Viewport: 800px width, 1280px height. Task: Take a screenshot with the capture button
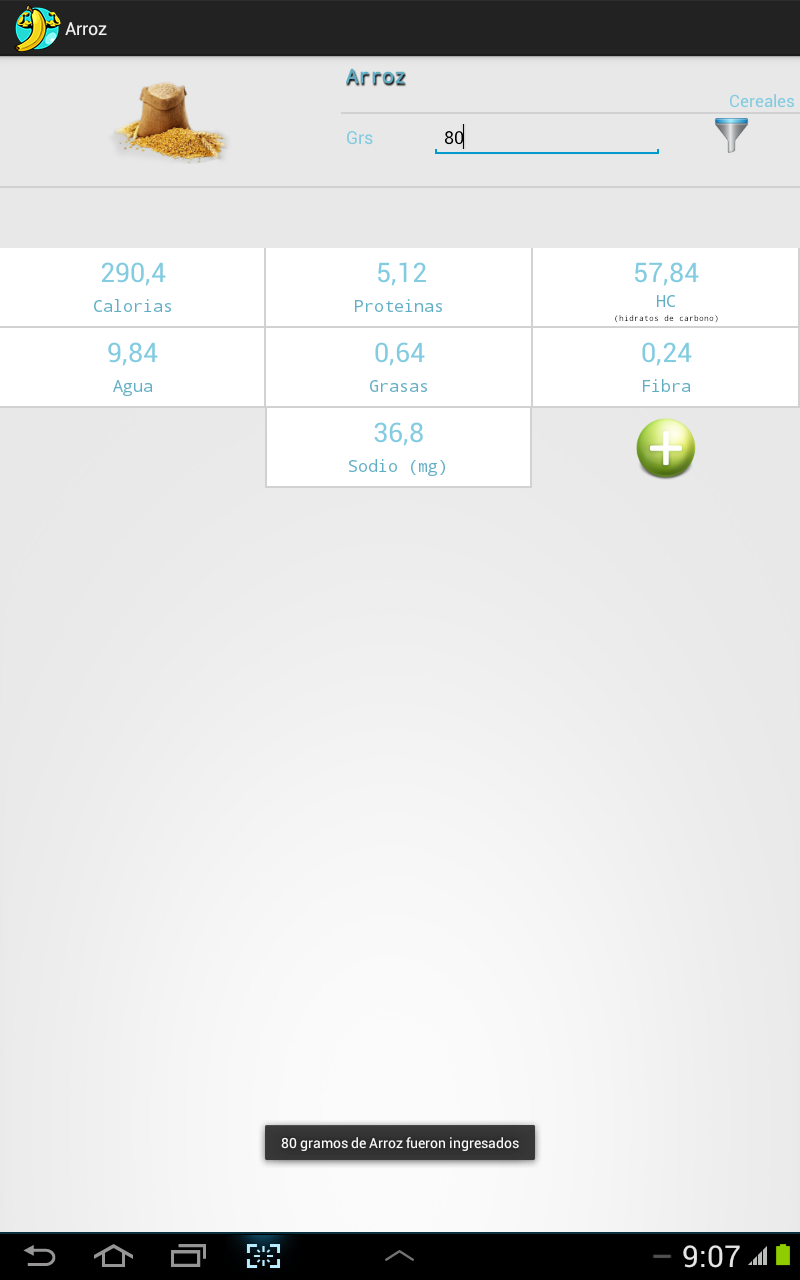(x=263, y=1256)
